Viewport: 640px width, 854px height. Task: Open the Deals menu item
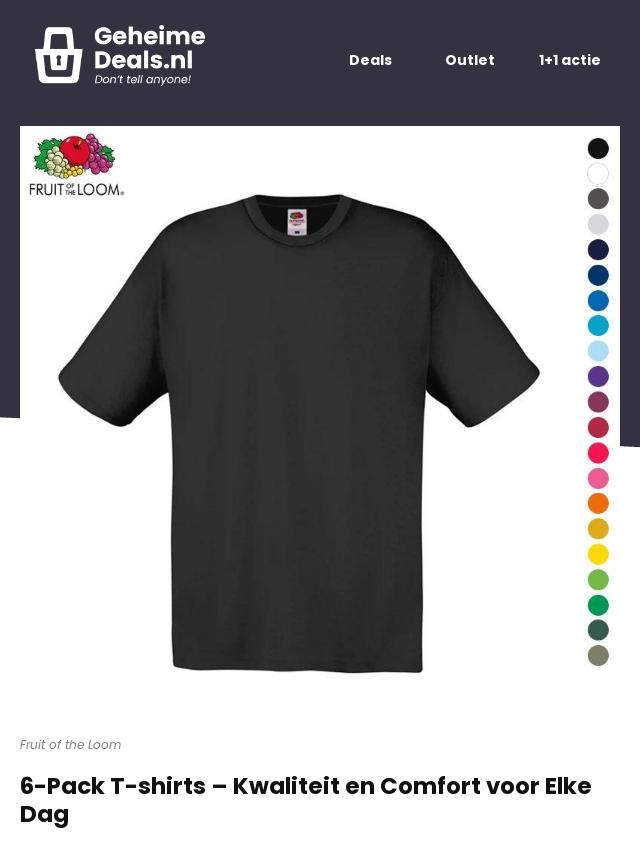[370, 60]
